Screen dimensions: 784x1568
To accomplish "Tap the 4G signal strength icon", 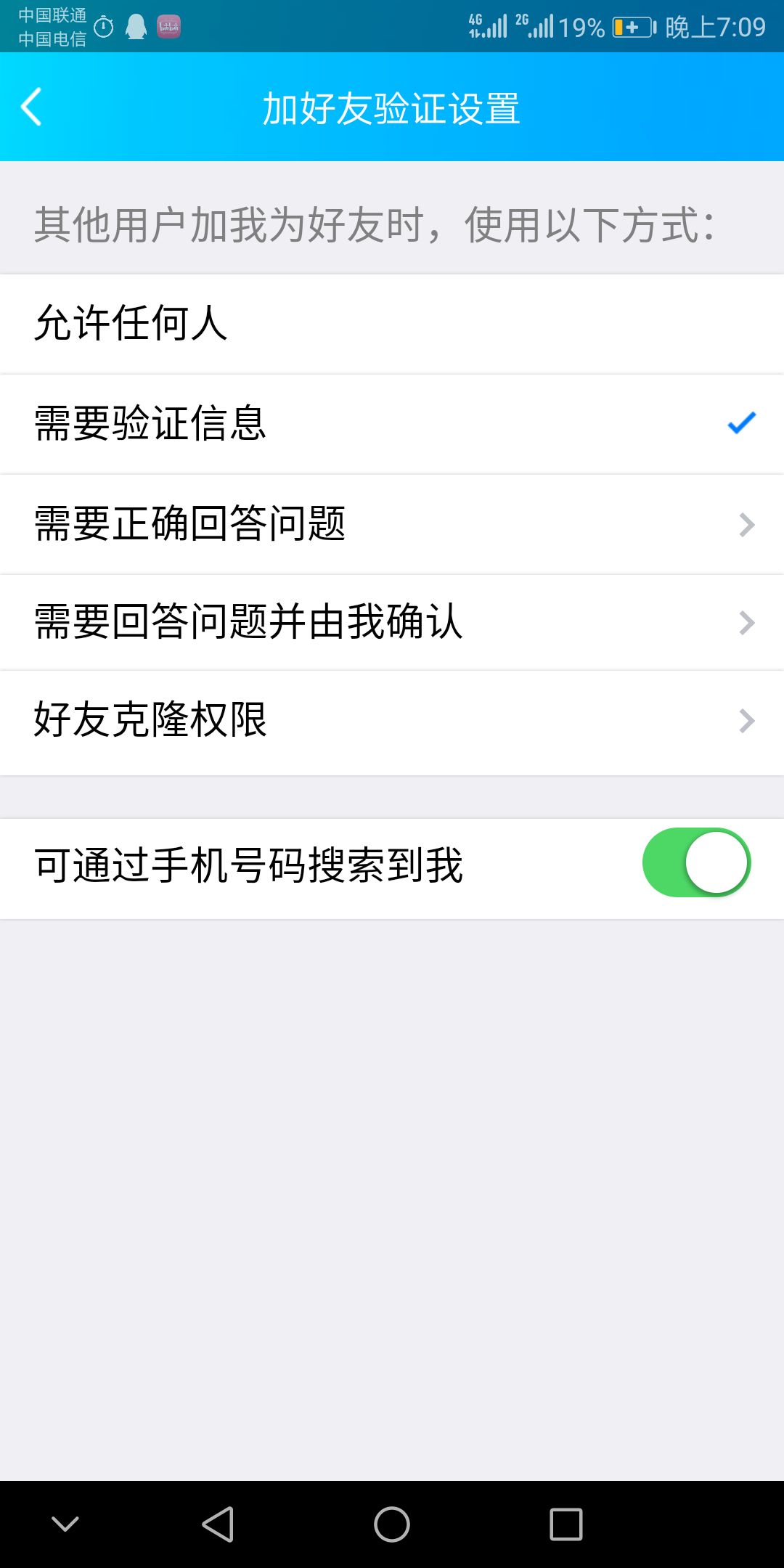I will pyautogui.click(x=488, y=25).
